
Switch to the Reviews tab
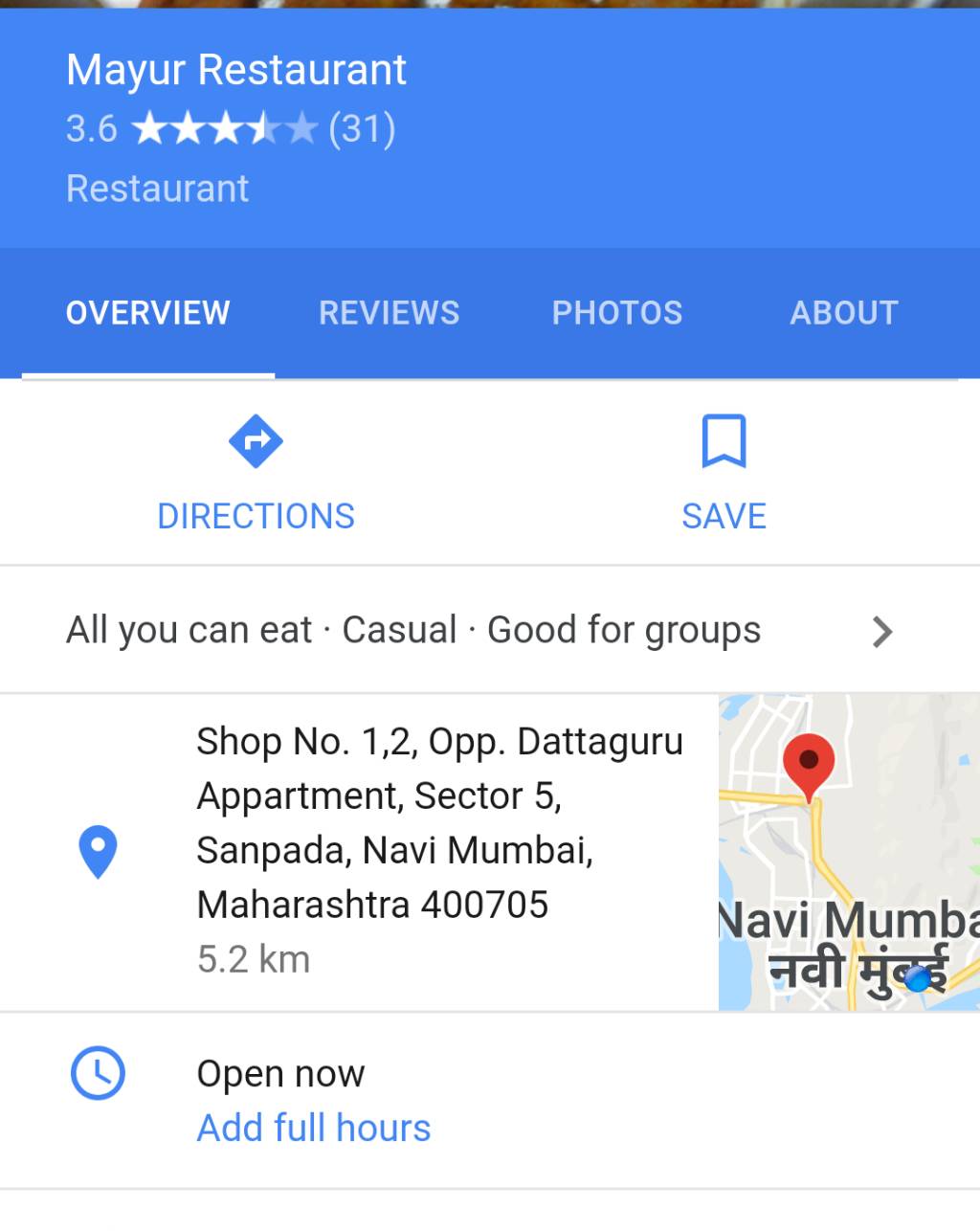[389, 313]
